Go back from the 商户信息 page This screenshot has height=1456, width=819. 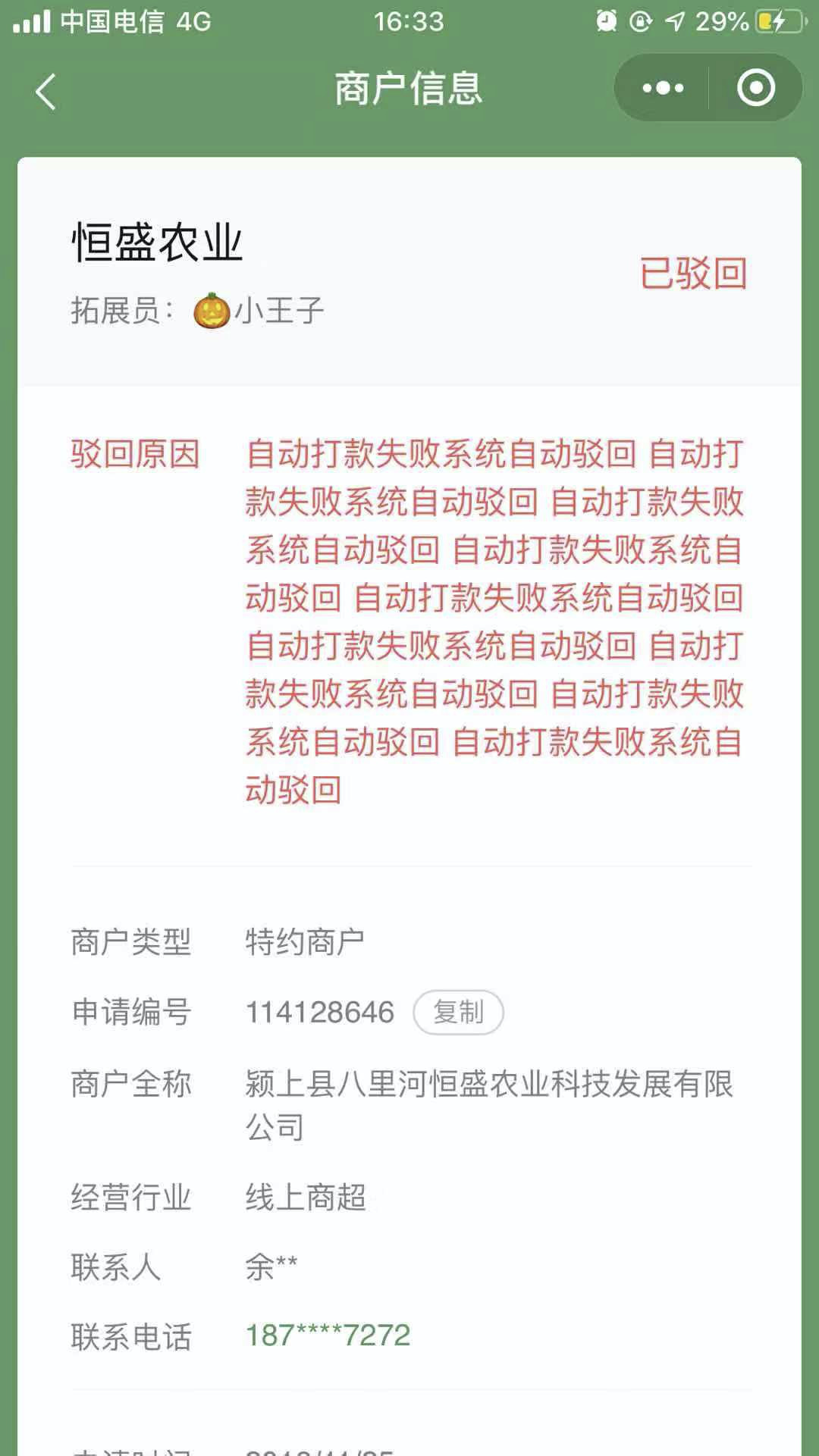click(x=45, y=92)
